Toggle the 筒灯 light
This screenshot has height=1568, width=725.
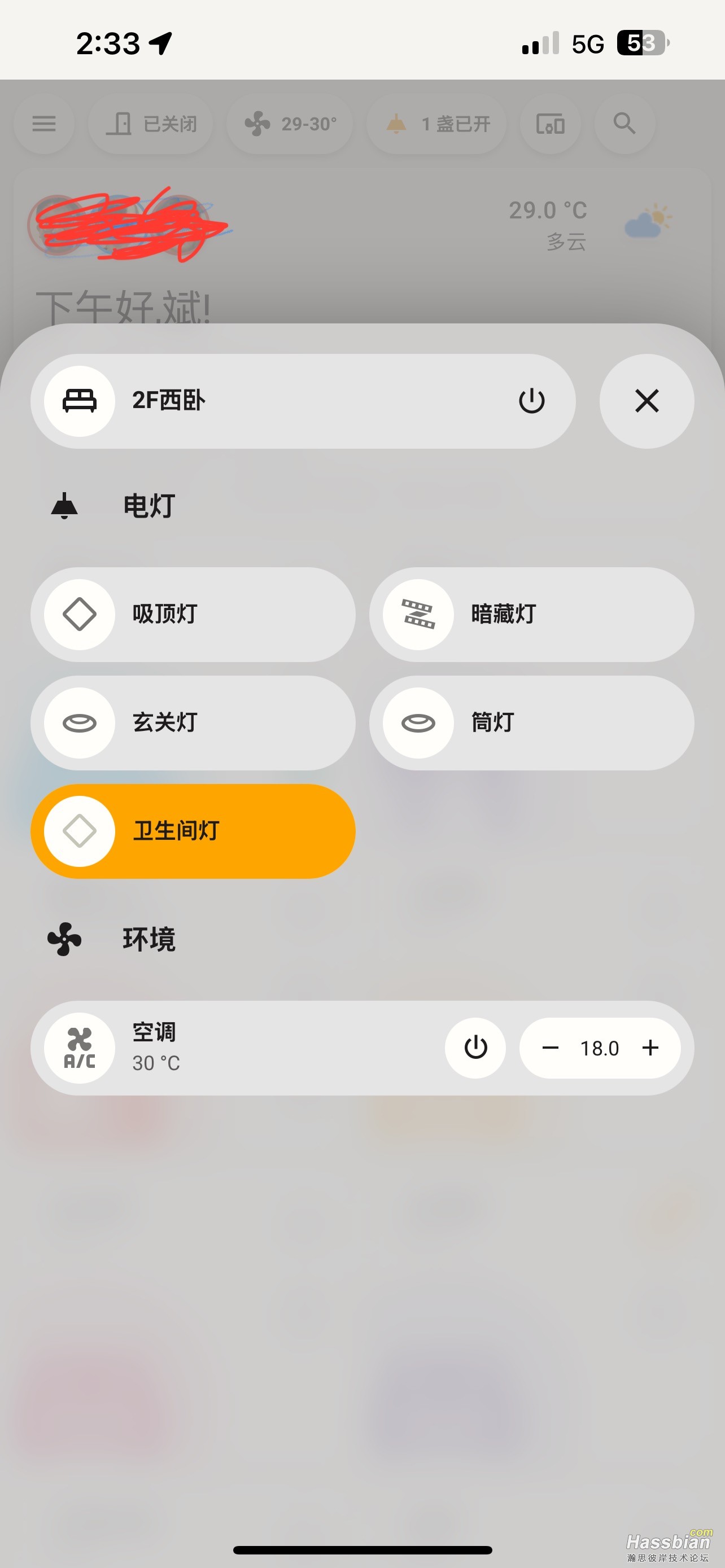(531, 722)
